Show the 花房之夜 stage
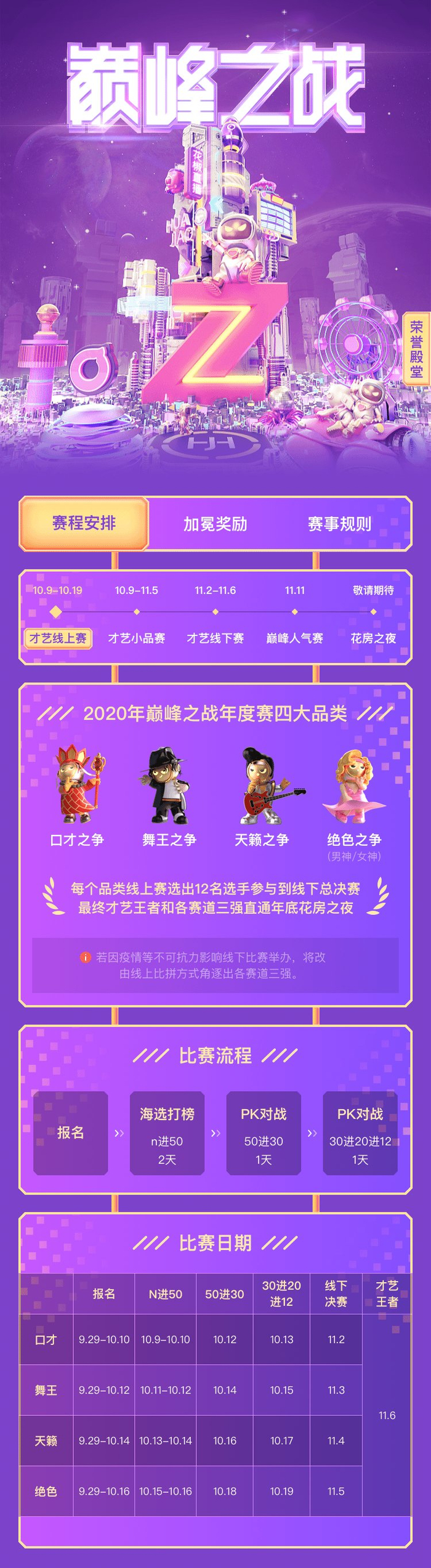Screen dimensions: 431x1568 coord(373,638)
